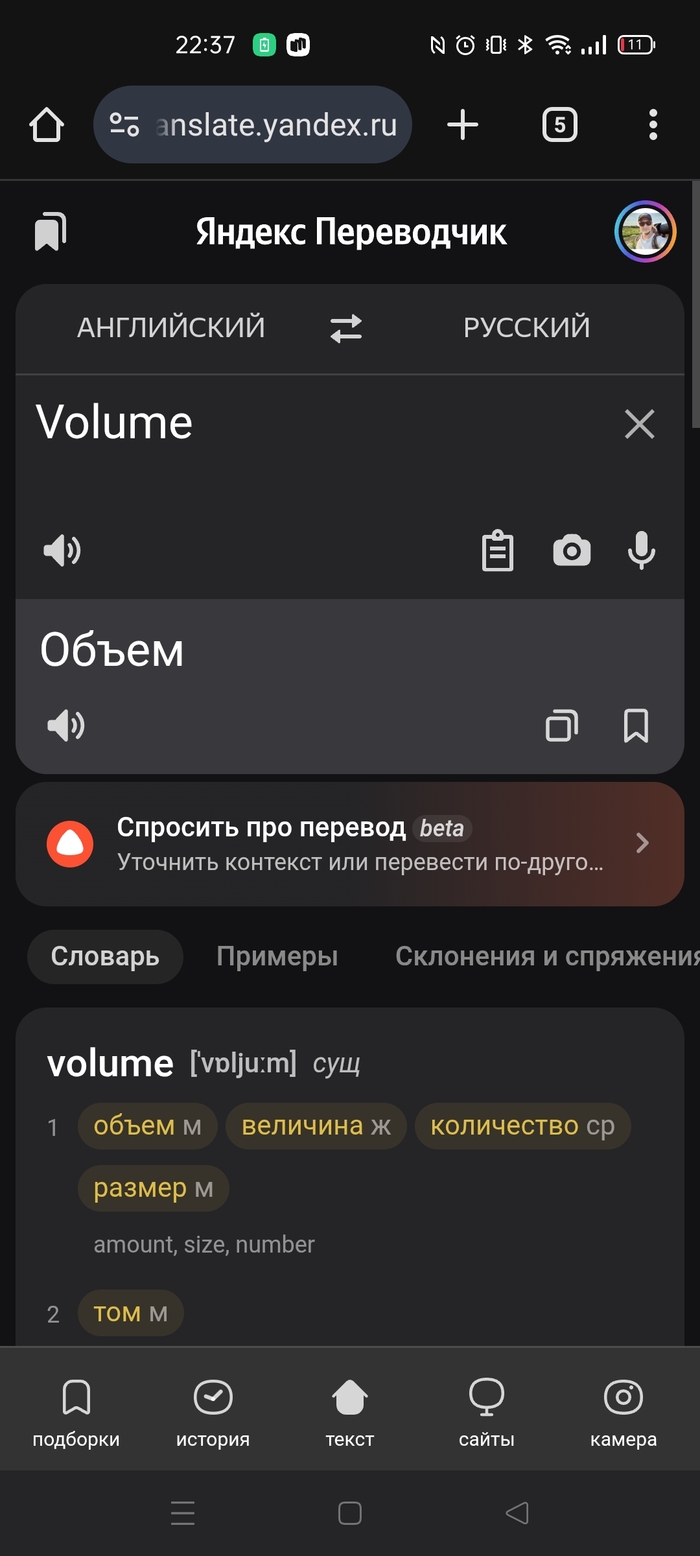Switch to the Примеры tab
Screen dimensions: 700x1556
tap(277, 956)
